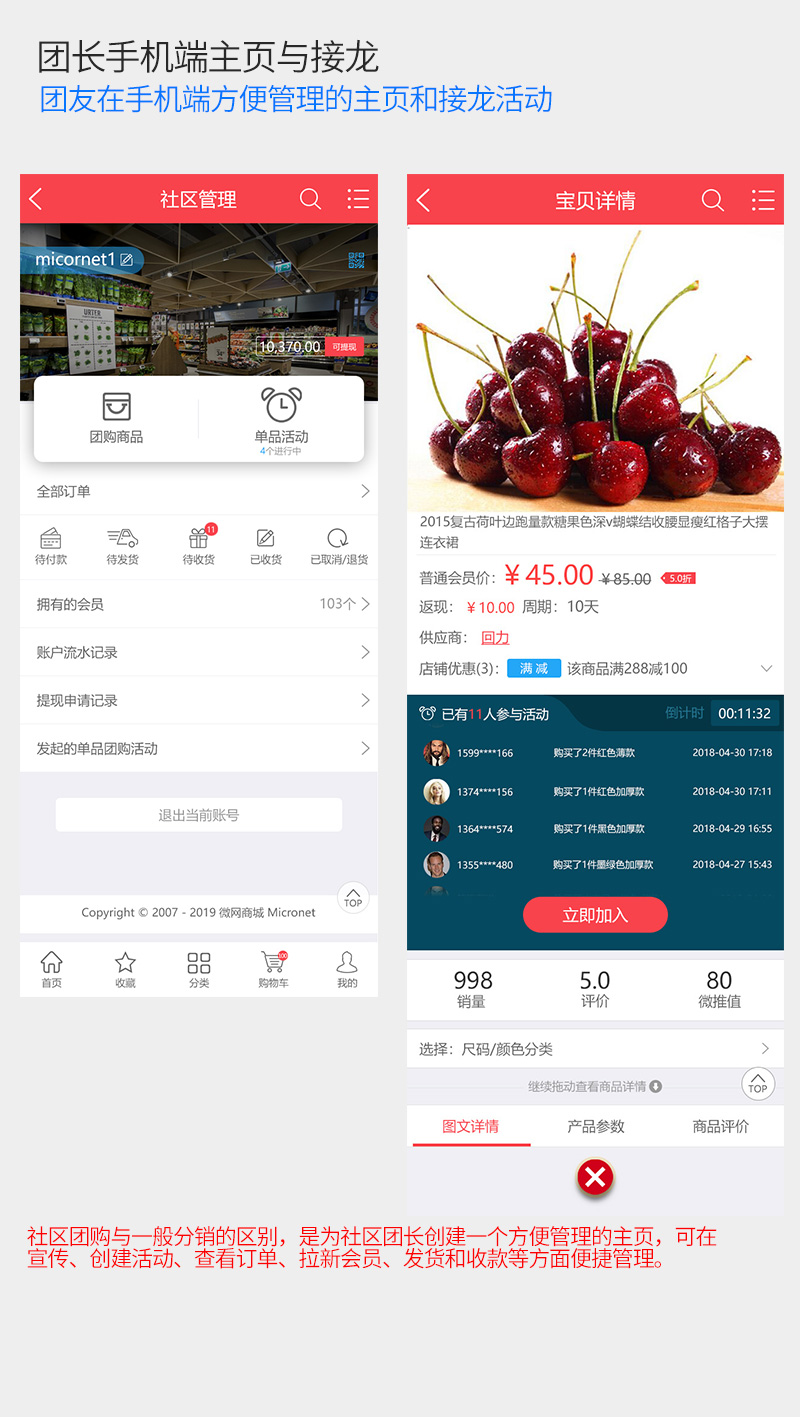Open the 收藏 favorites star icon

pos(124,963)
